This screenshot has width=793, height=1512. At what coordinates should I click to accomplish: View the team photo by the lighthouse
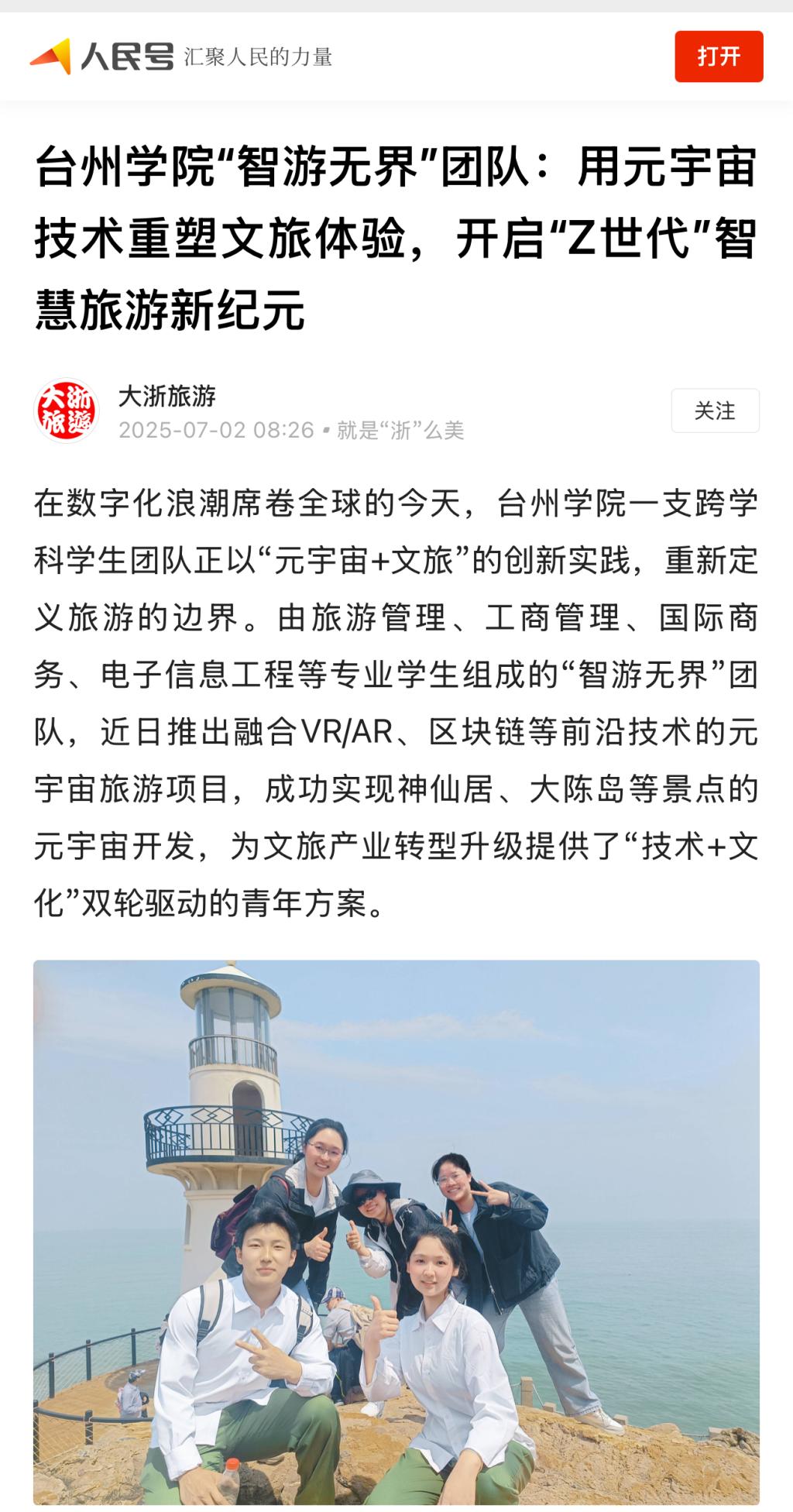click(x=396, y=1232)
